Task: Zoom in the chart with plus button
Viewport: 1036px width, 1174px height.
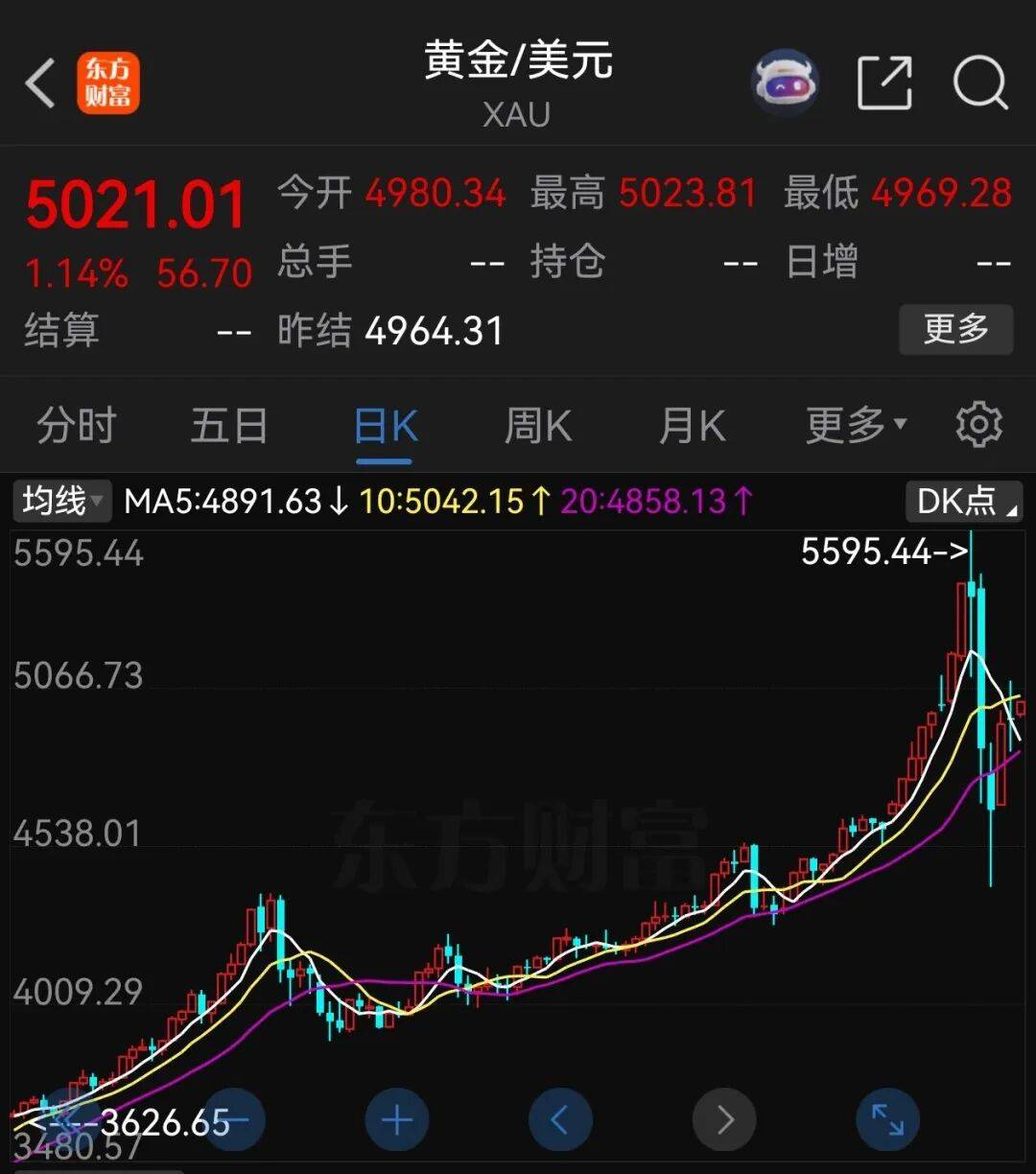Action: [397, 1119]
